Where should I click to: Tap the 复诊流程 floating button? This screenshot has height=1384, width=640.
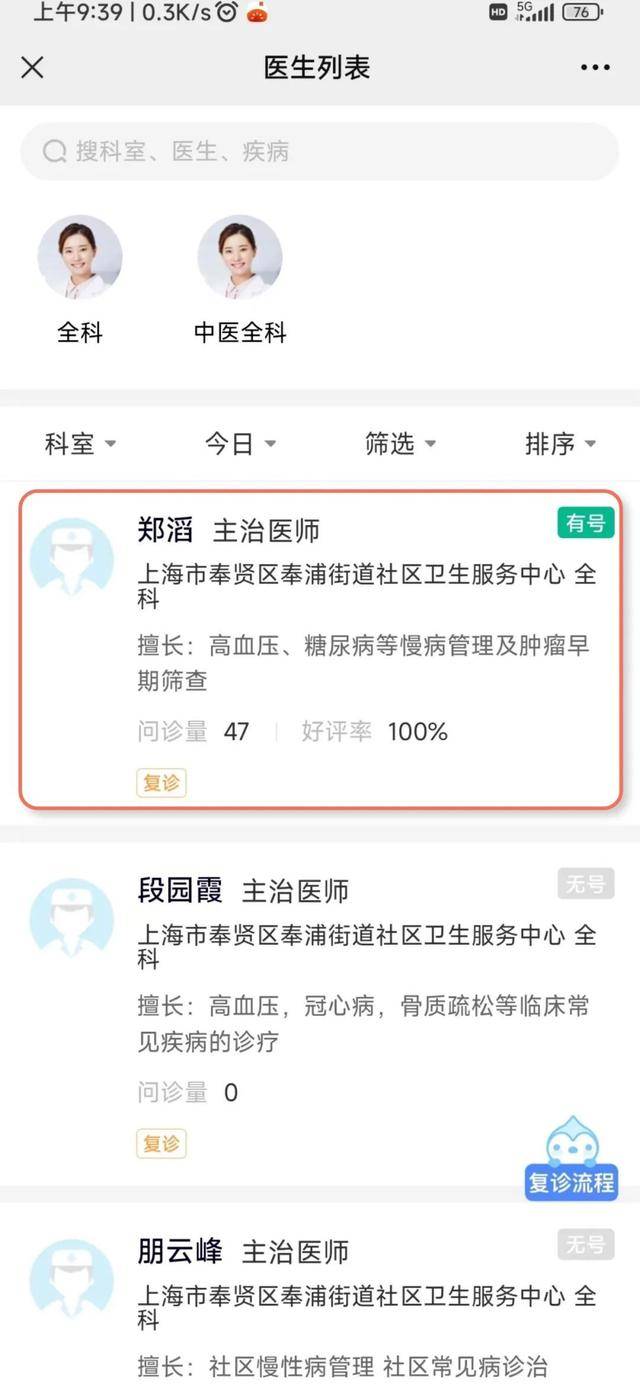pos(572,1159)
